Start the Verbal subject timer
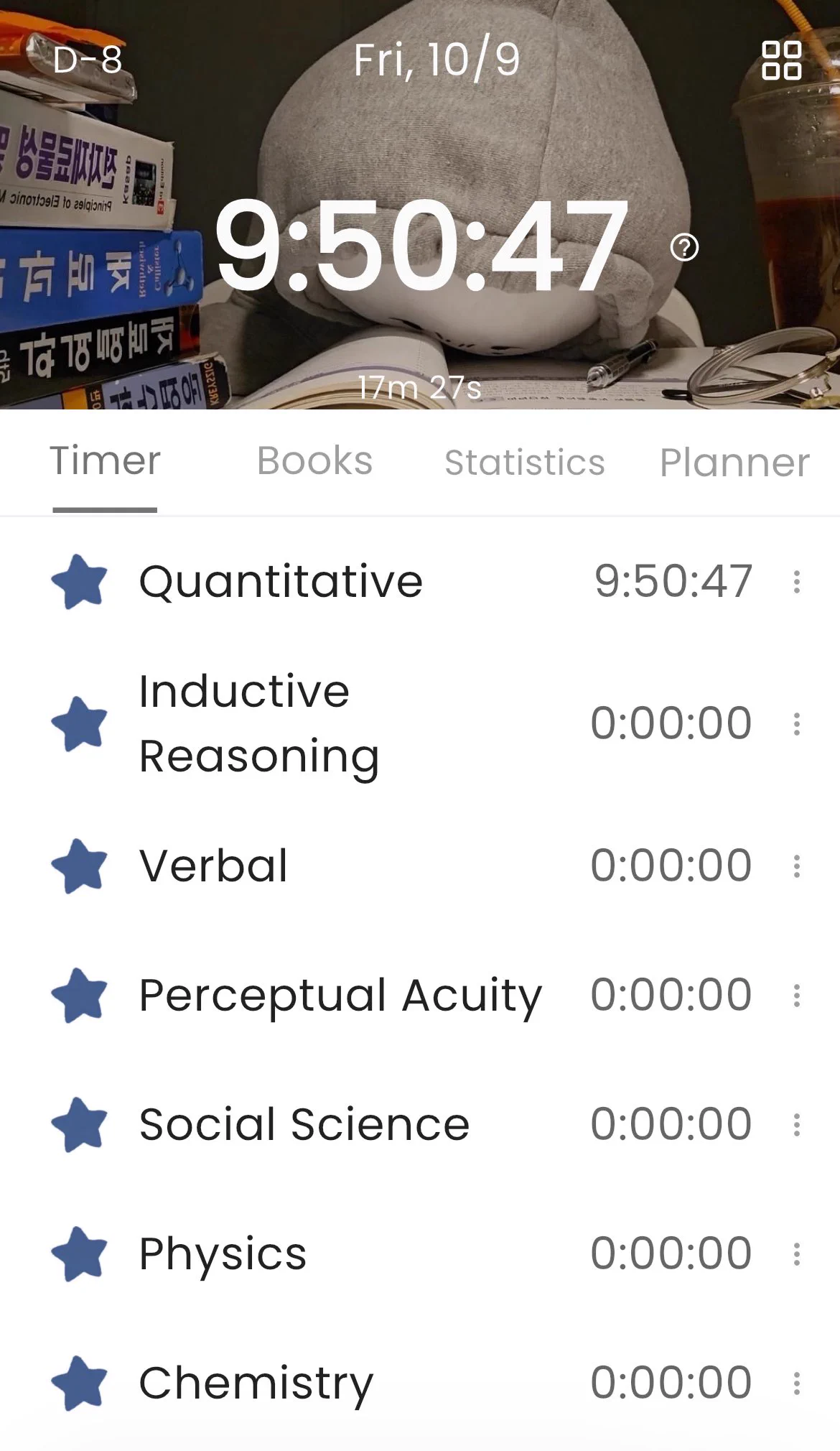The height and width of the screenshot is (1451, 840). click(x=79, y=866)
